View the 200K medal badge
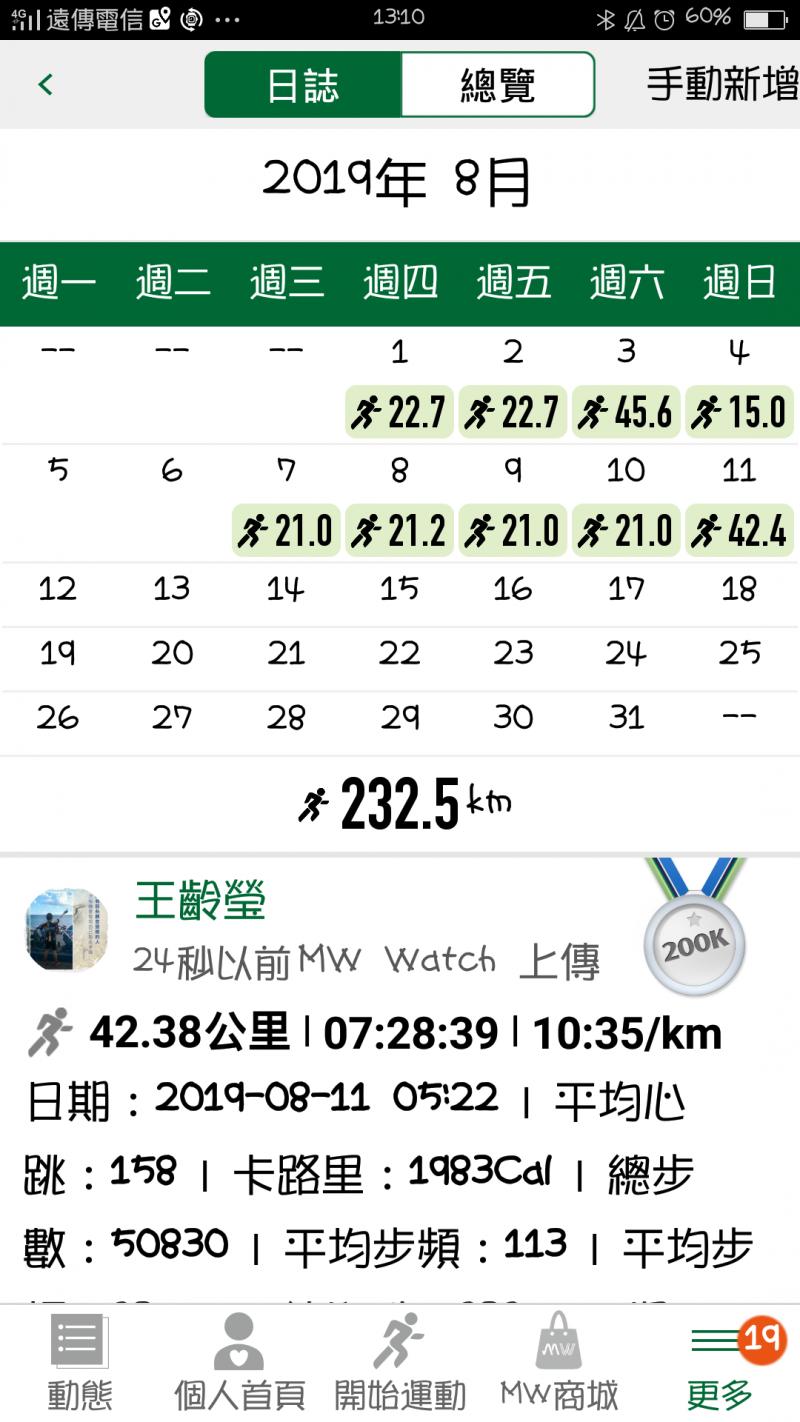Screen dimensions: 800x1422 point(695,938)
